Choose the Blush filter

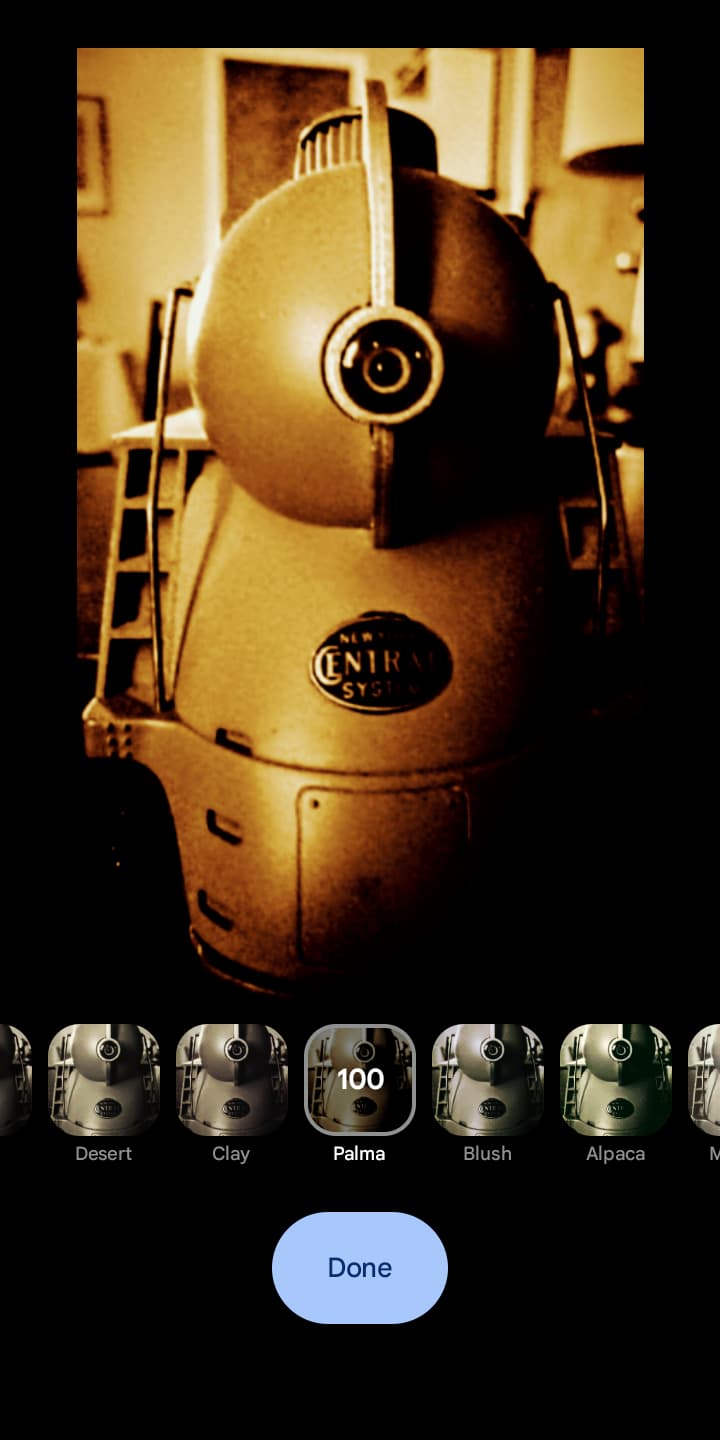click(488, 1080)
